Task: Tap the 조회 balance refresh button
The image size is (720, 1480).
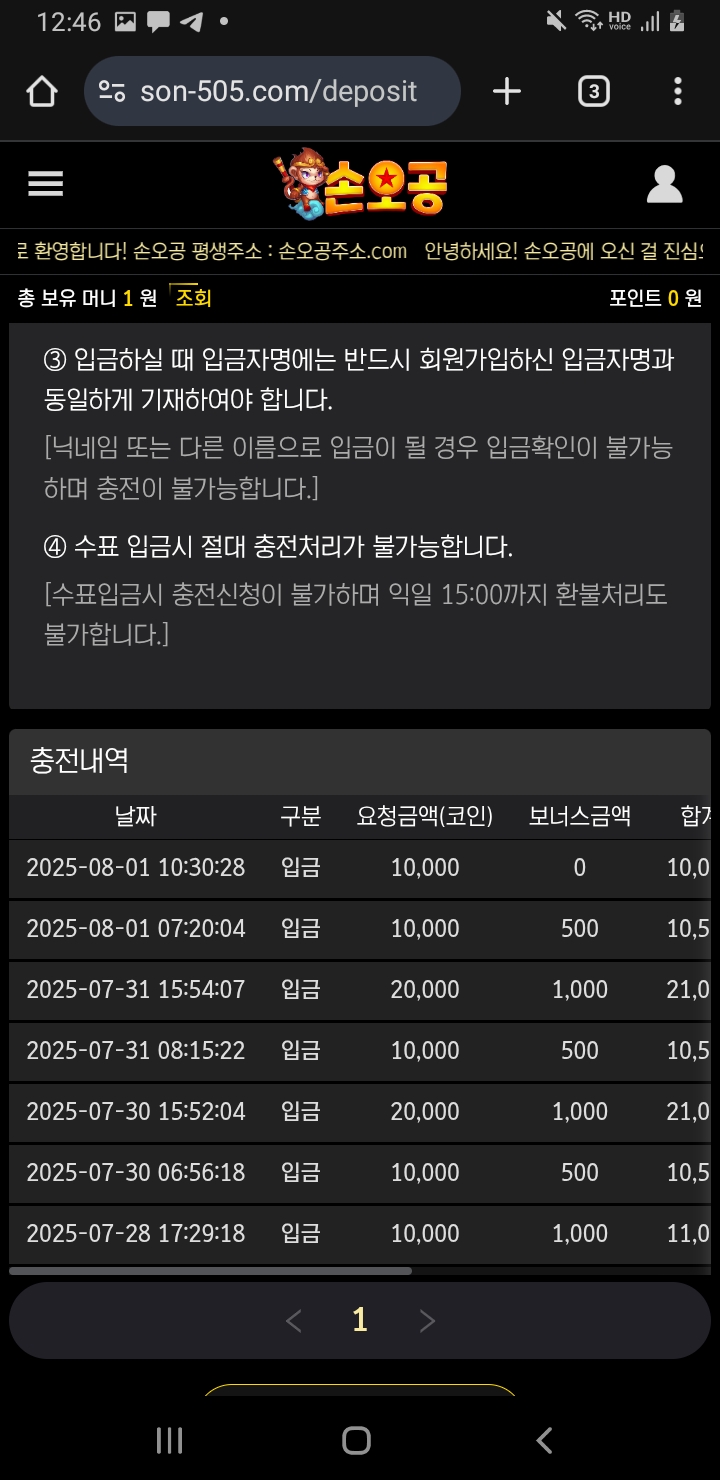Action: 193,298
